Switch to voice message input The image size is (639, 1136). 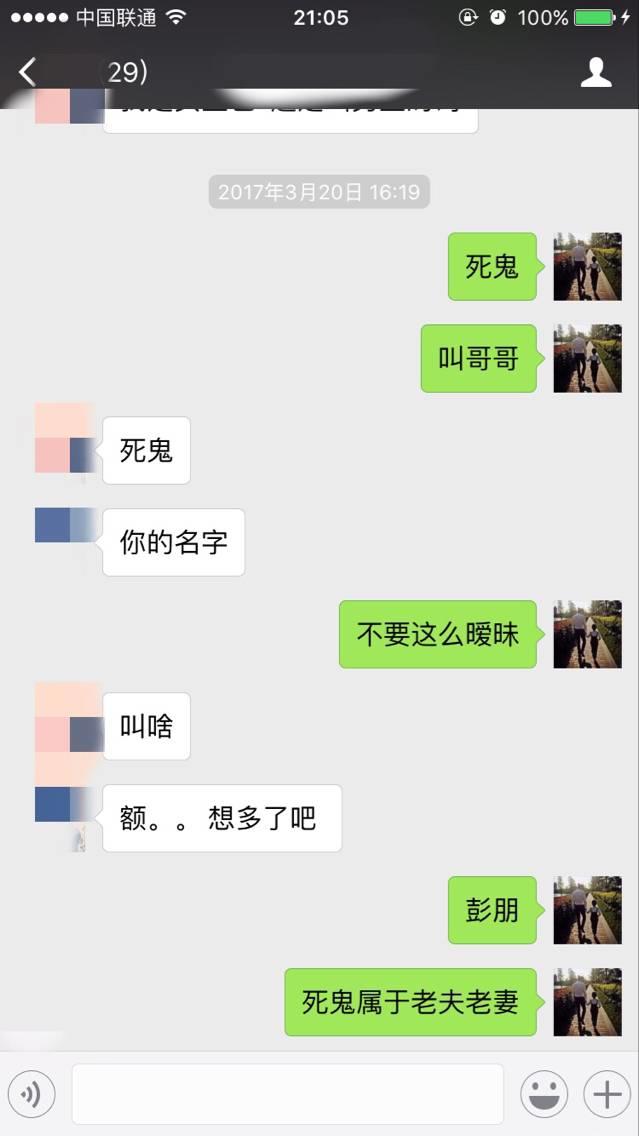click(x=31, y=1094)
